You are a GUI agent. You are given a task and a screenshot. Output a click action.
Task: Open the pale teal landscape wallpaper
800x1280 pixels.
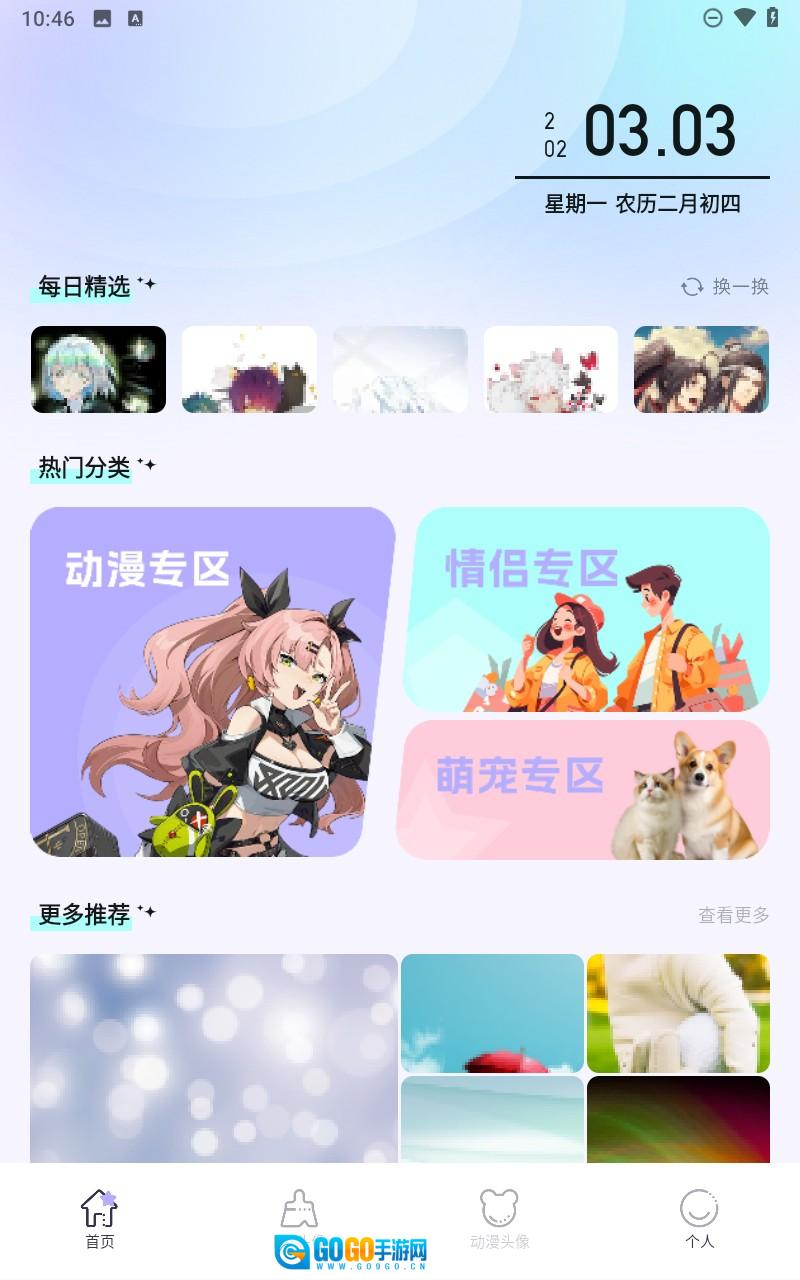coord(492,1118)
